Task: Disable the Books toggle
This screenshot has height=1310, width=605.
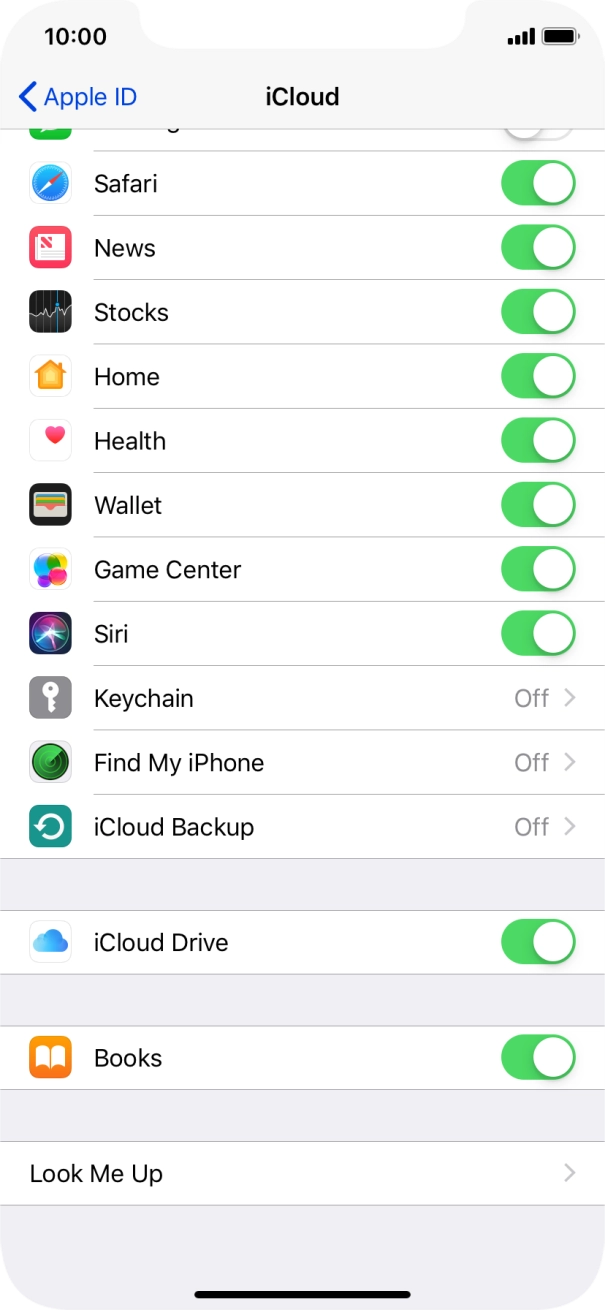Action: 538,1058
